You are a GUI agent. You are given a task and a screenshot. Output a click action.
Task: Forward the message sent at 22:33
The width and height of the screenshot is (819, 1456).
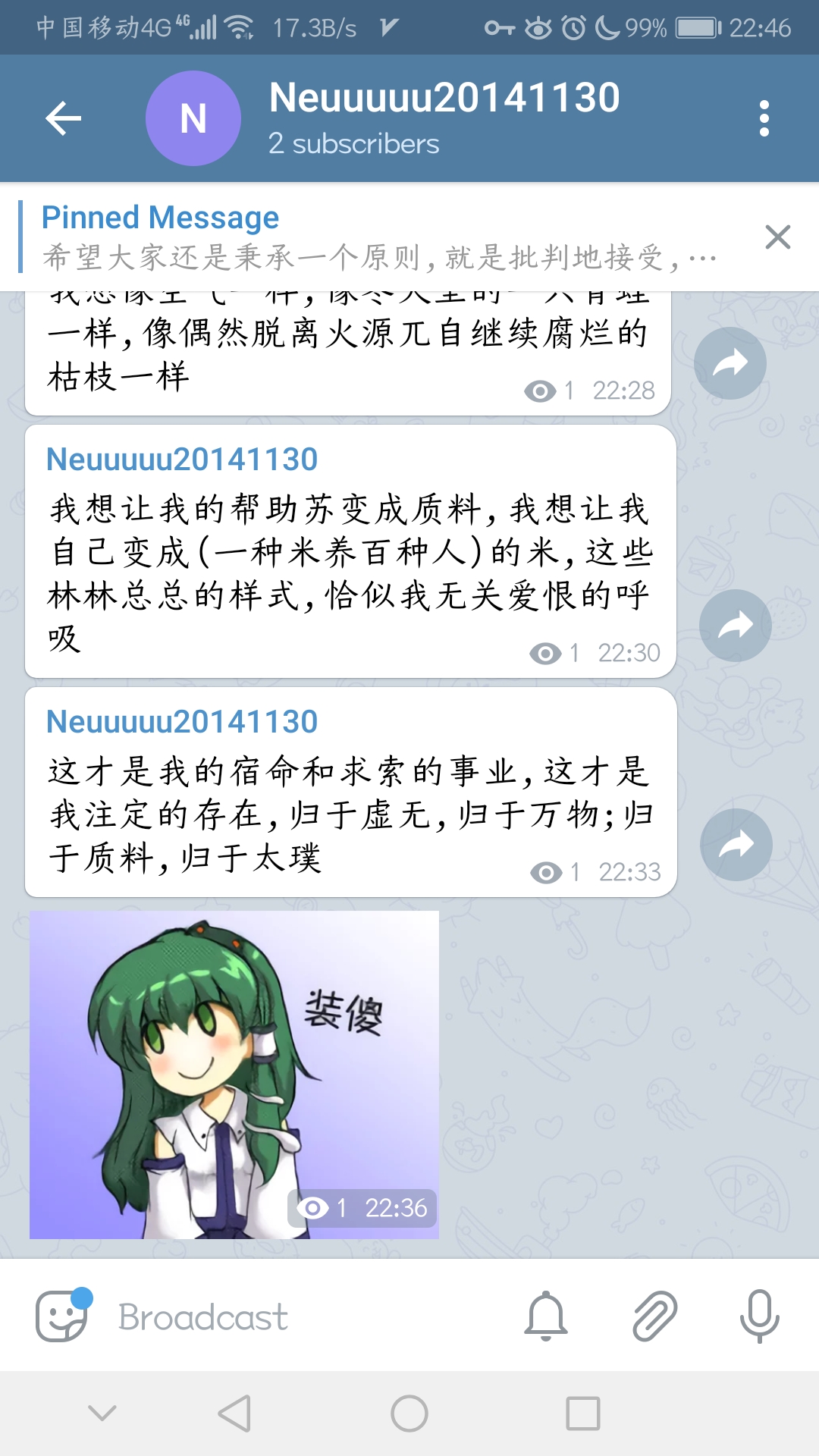tap(736, 845)
